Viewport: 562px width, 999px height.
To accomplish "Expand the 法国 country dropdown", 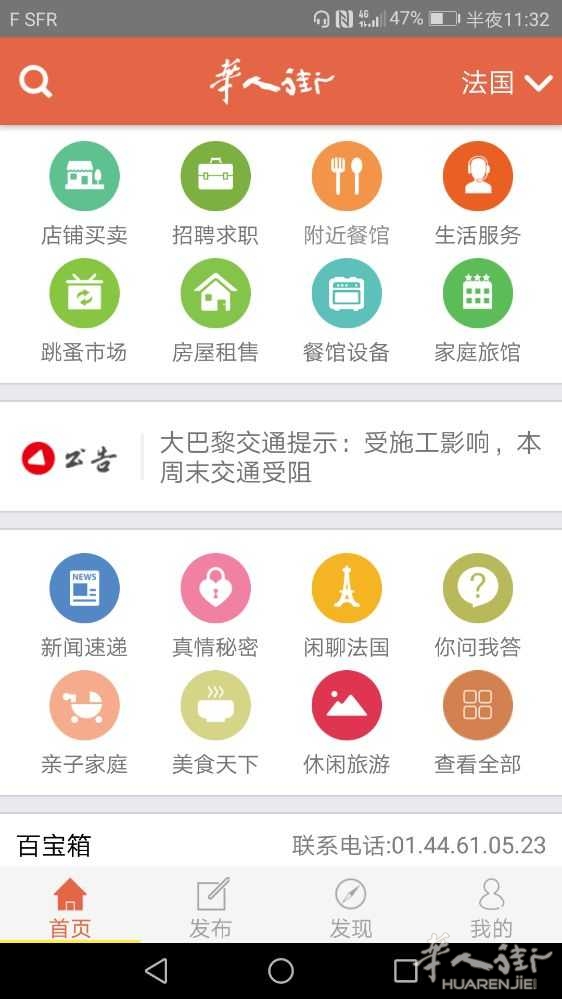I will click(507, 83).
